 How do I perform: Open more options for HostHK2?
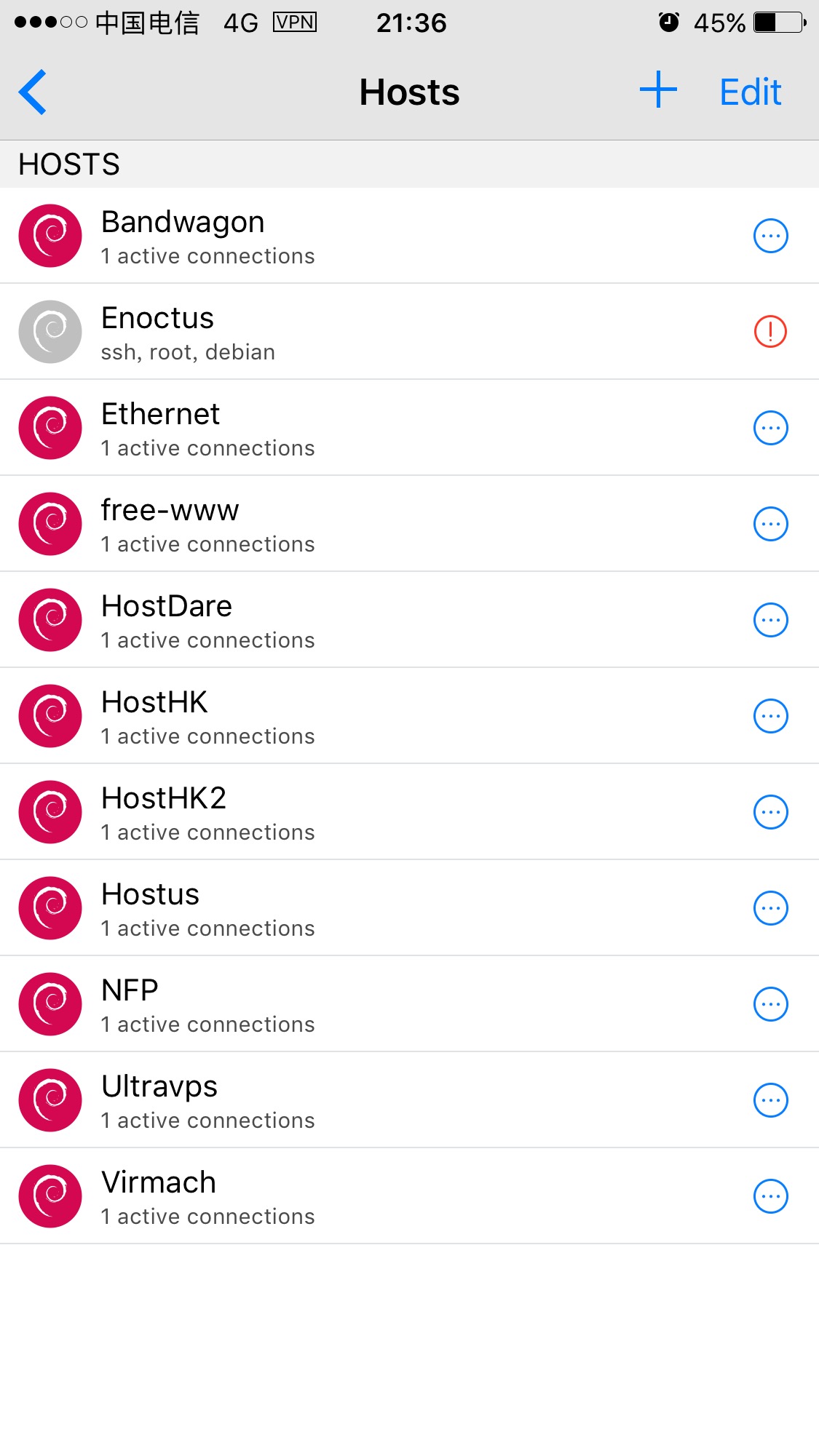pyautogui.click(x=770, y=812)
